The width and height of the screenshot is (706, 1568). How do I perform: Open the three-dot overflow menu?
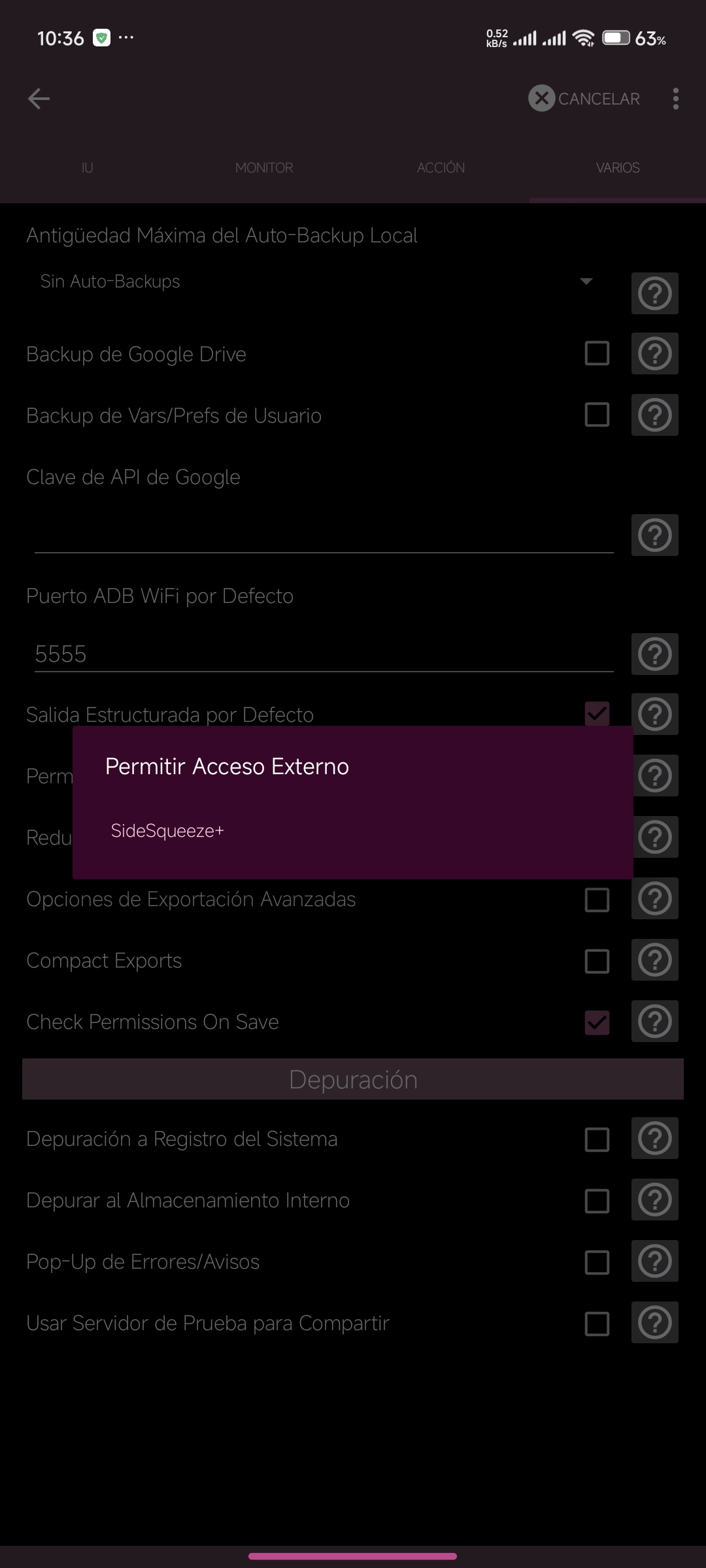675,99
